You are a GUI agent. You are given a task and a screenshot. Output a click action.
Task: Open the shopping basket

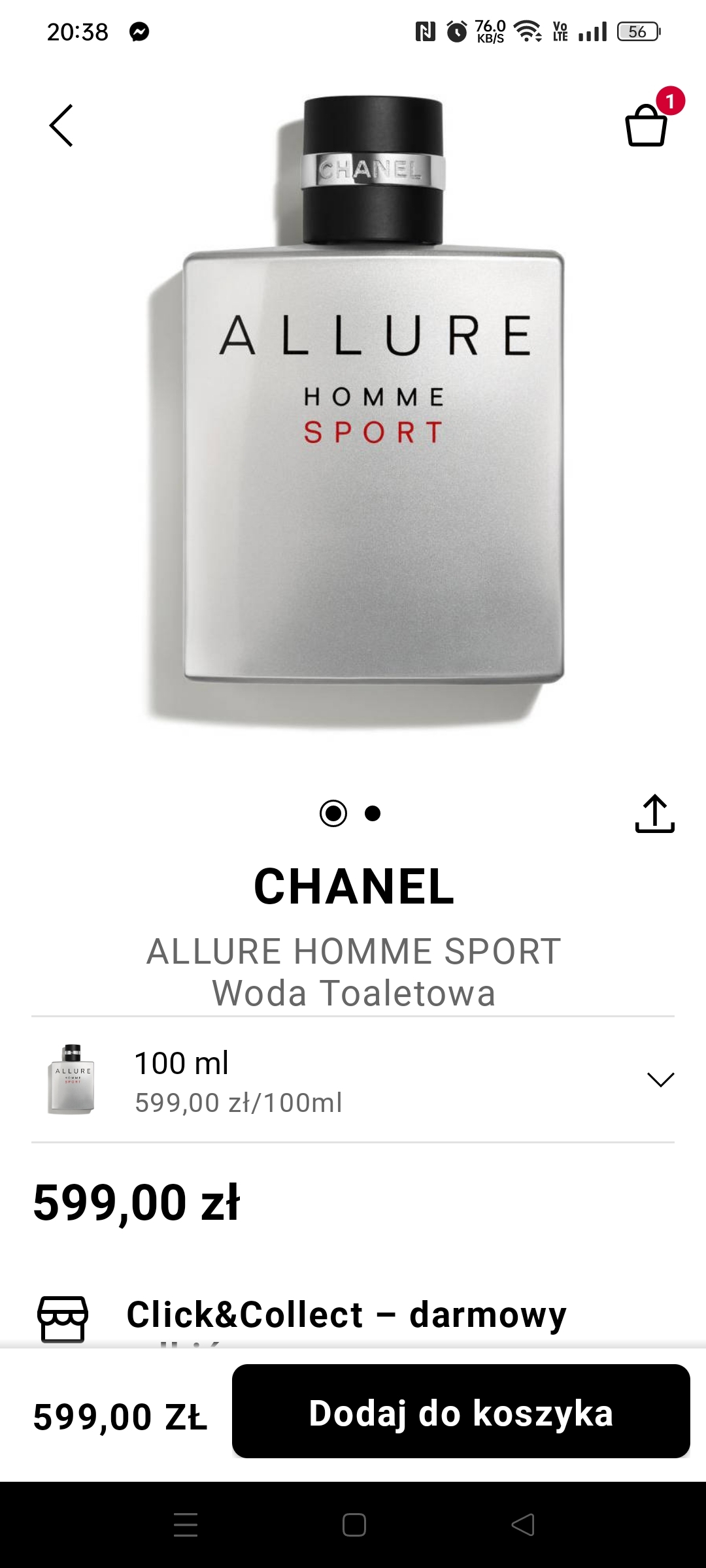click(646, 125)
